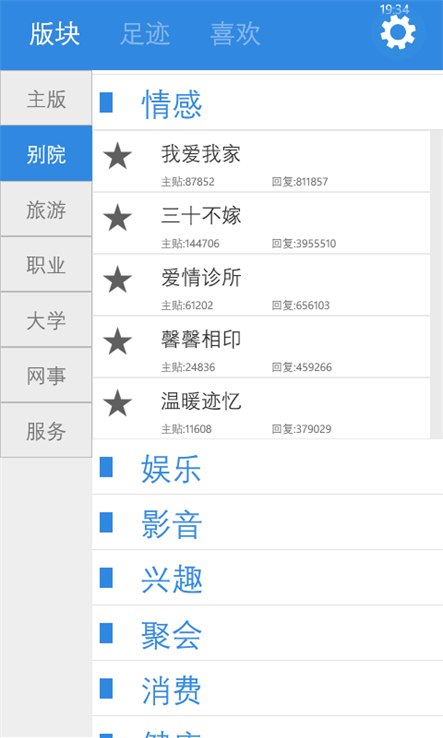The image size is (443, 738).
Task: Open the 我爱我家 board
Action: 262,161
